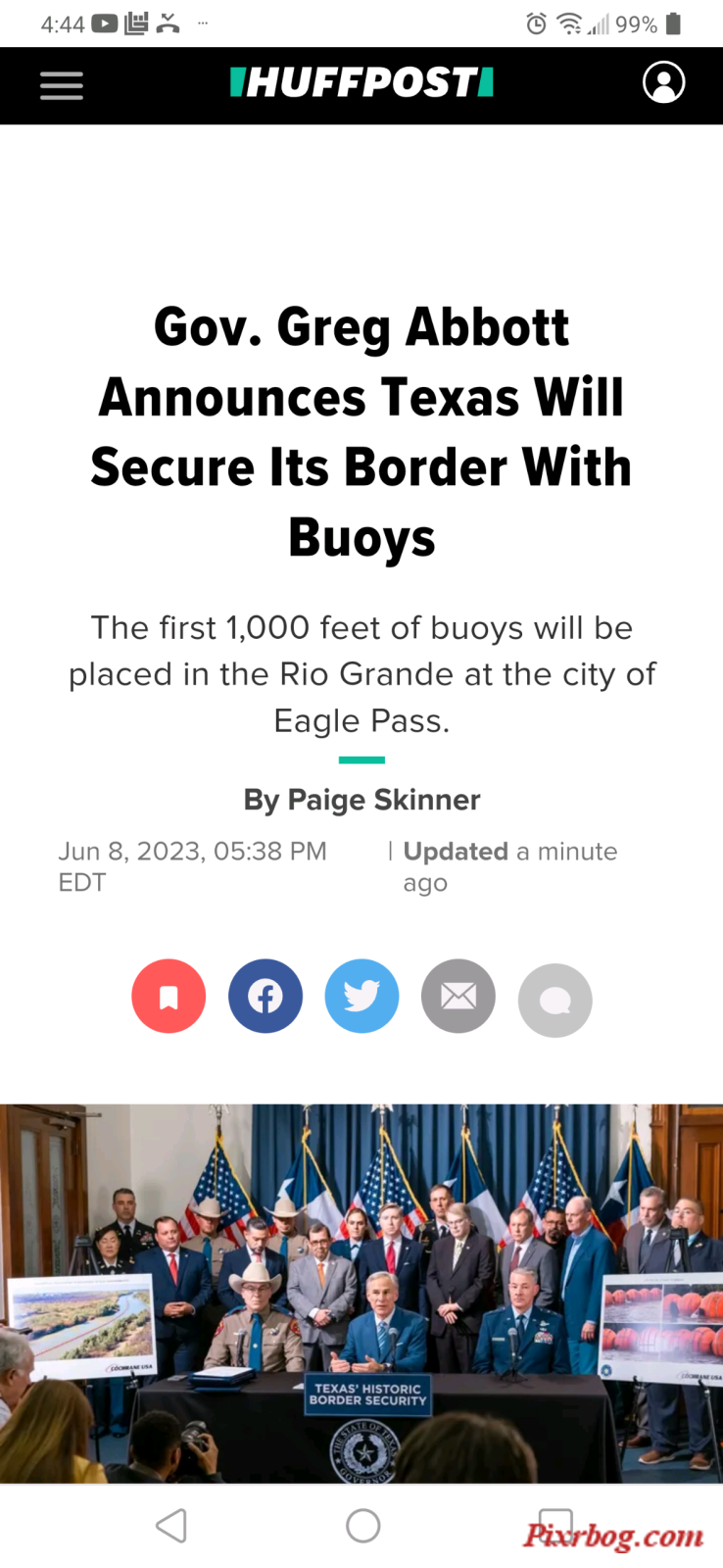Viewport: 723px width, 1568px height.
Task: Share article via email
Action: pyautogui.click(x=458, y=996)
